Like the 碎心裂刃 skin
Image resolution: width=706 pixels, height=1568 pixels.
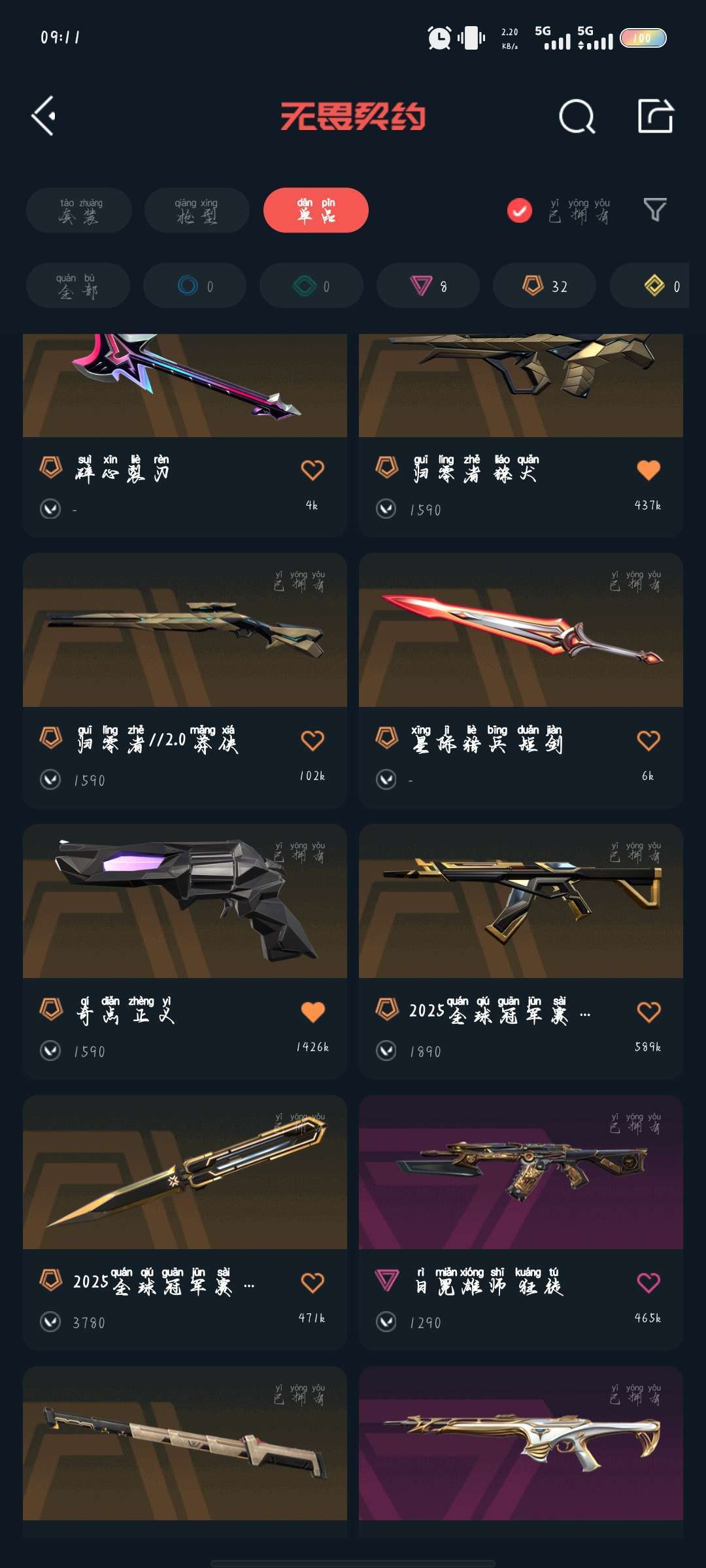tap(312, 470)
